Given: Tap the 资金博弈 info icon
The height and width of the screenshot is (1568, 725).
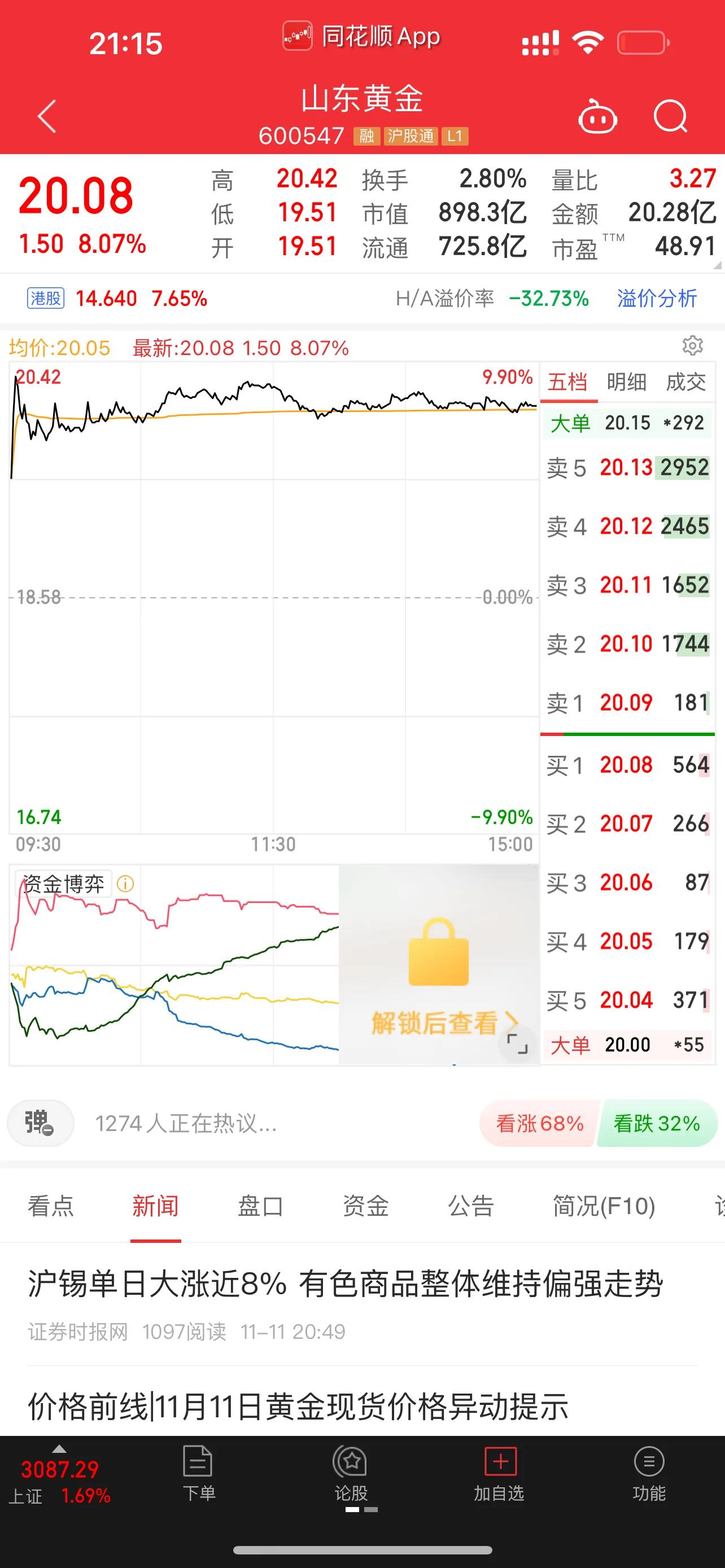Looking at the screenshot, I should pyautogui.click(x=126, y=884).
